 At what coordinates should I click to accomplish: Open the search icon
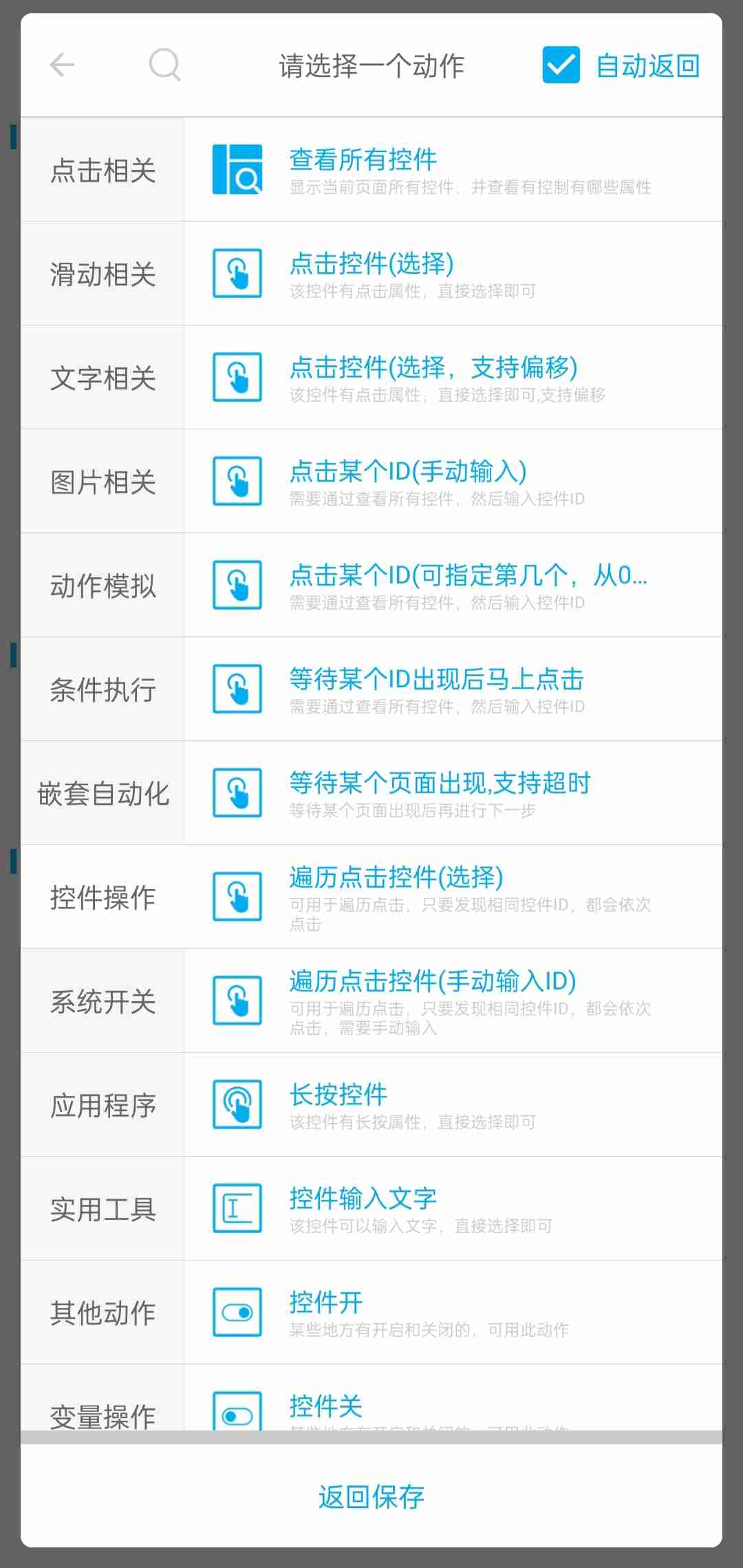(x=165, y=65)
